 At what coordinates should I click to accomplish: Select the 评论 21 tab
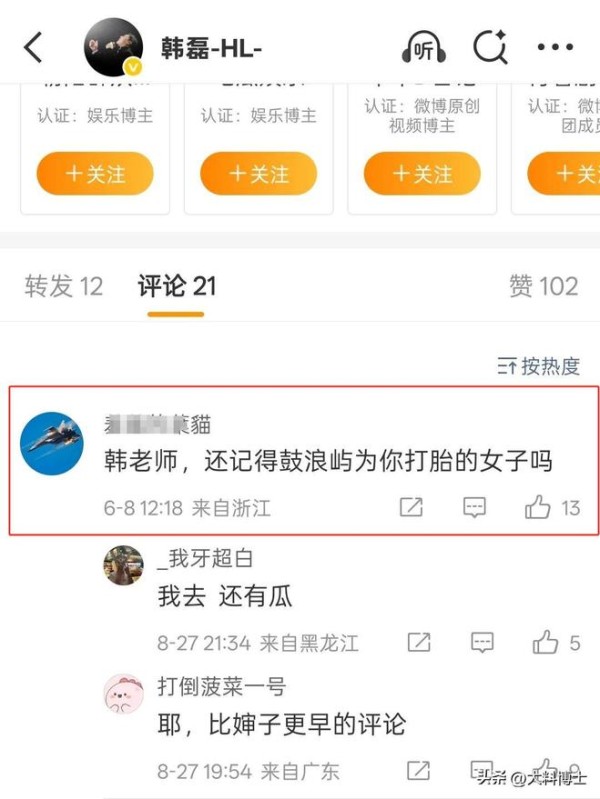click(176, 286)
